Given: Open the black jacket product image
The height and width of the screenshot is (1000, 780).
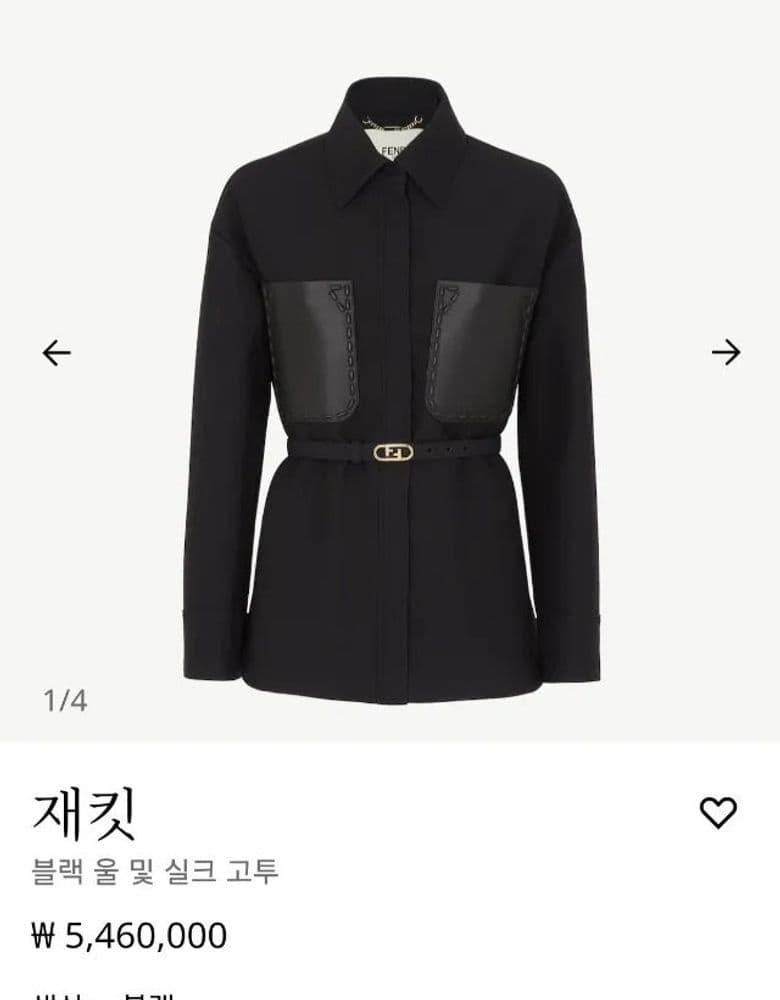Looking at the screenshot, I should pyautogui.click(x=390, y=390).
